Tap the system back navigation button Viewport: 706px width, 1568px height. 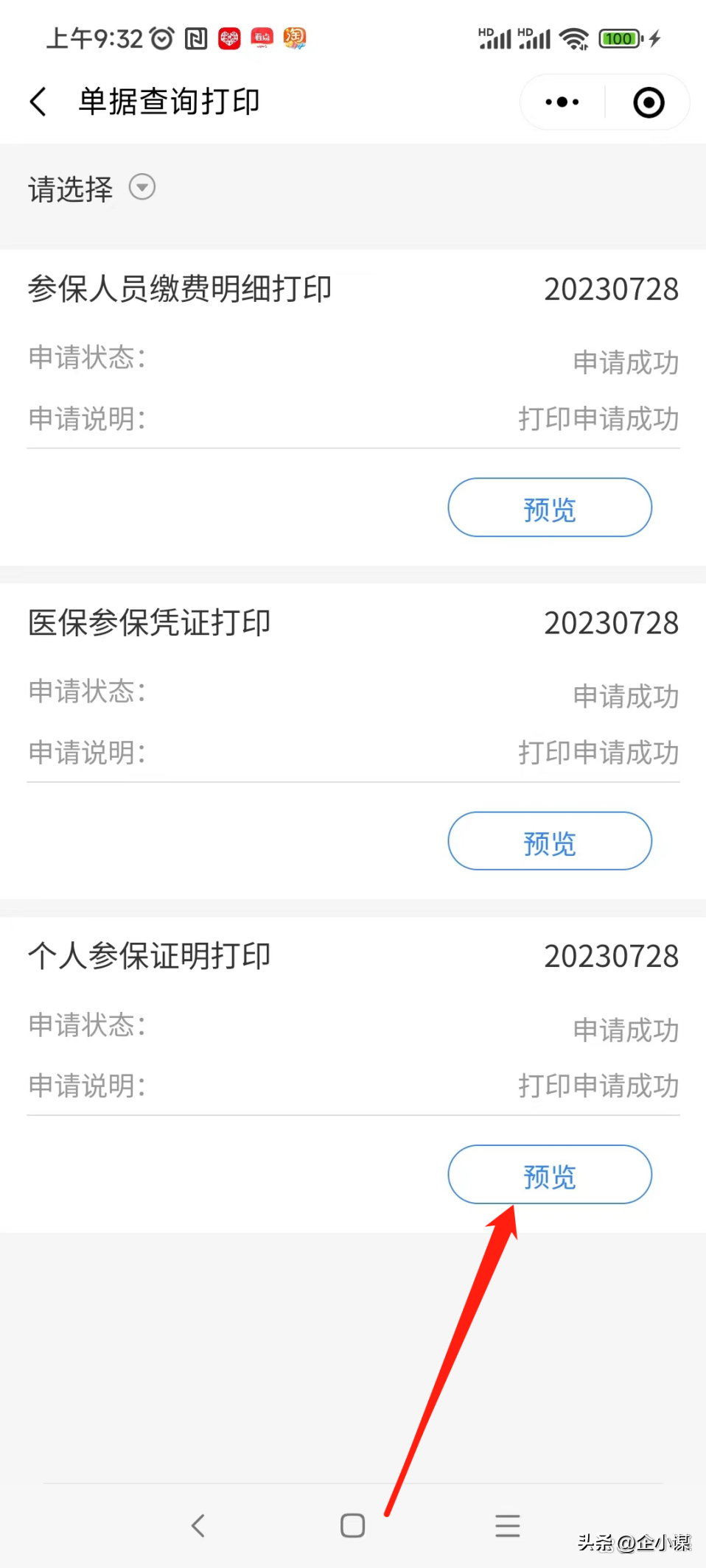(198, 1525)
